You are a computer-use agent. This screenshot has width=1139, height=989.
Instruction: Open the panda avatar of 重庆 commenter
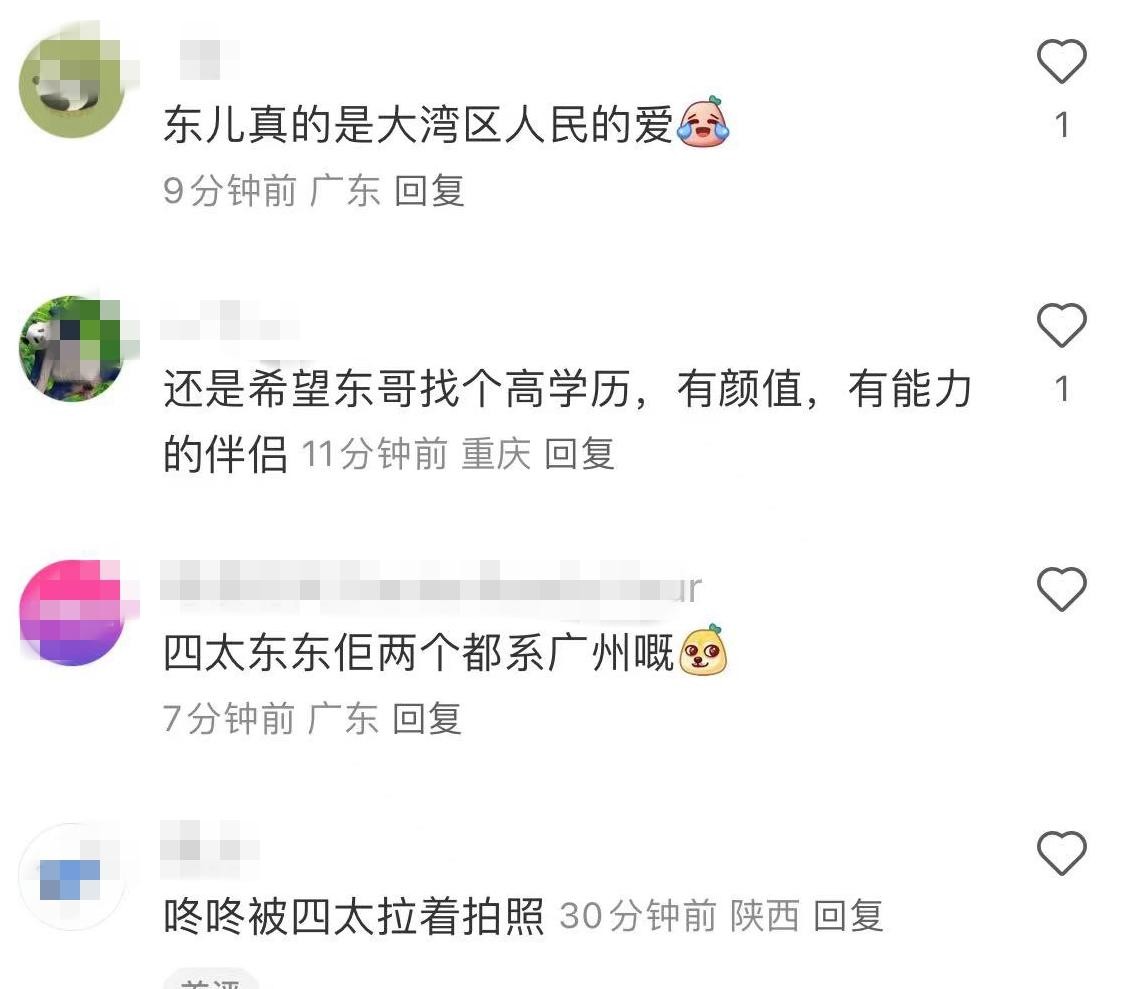pos(72,348)
